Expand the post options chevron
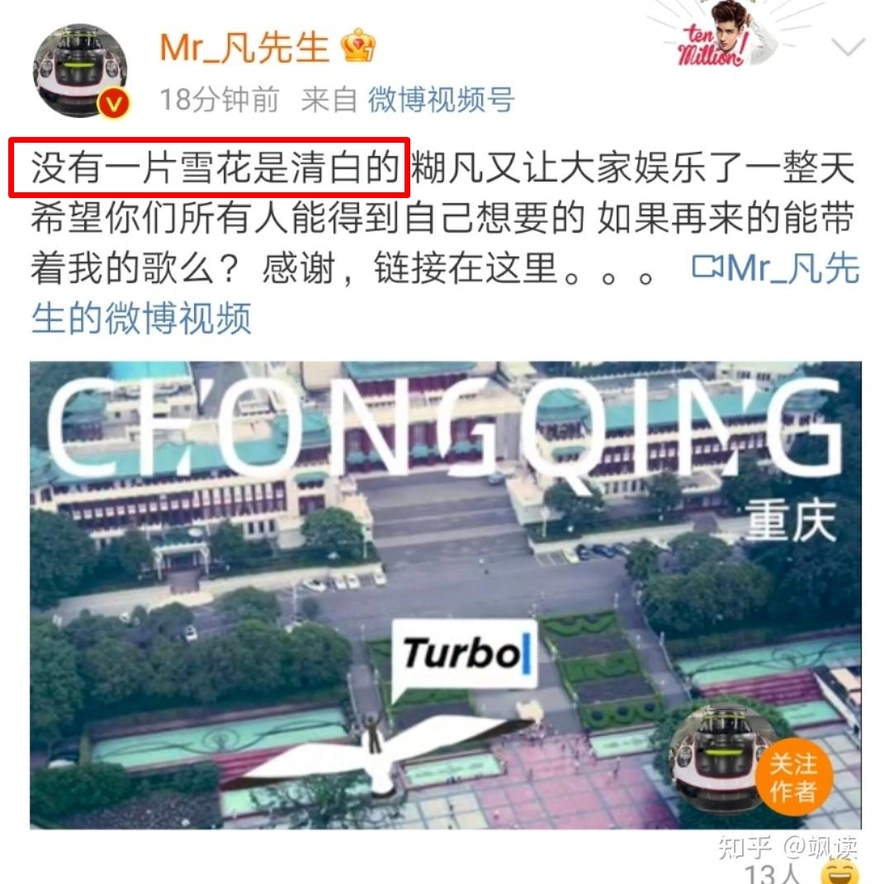Image resolution: width=880 pixels, height=884 pixels. coord(849,47)
